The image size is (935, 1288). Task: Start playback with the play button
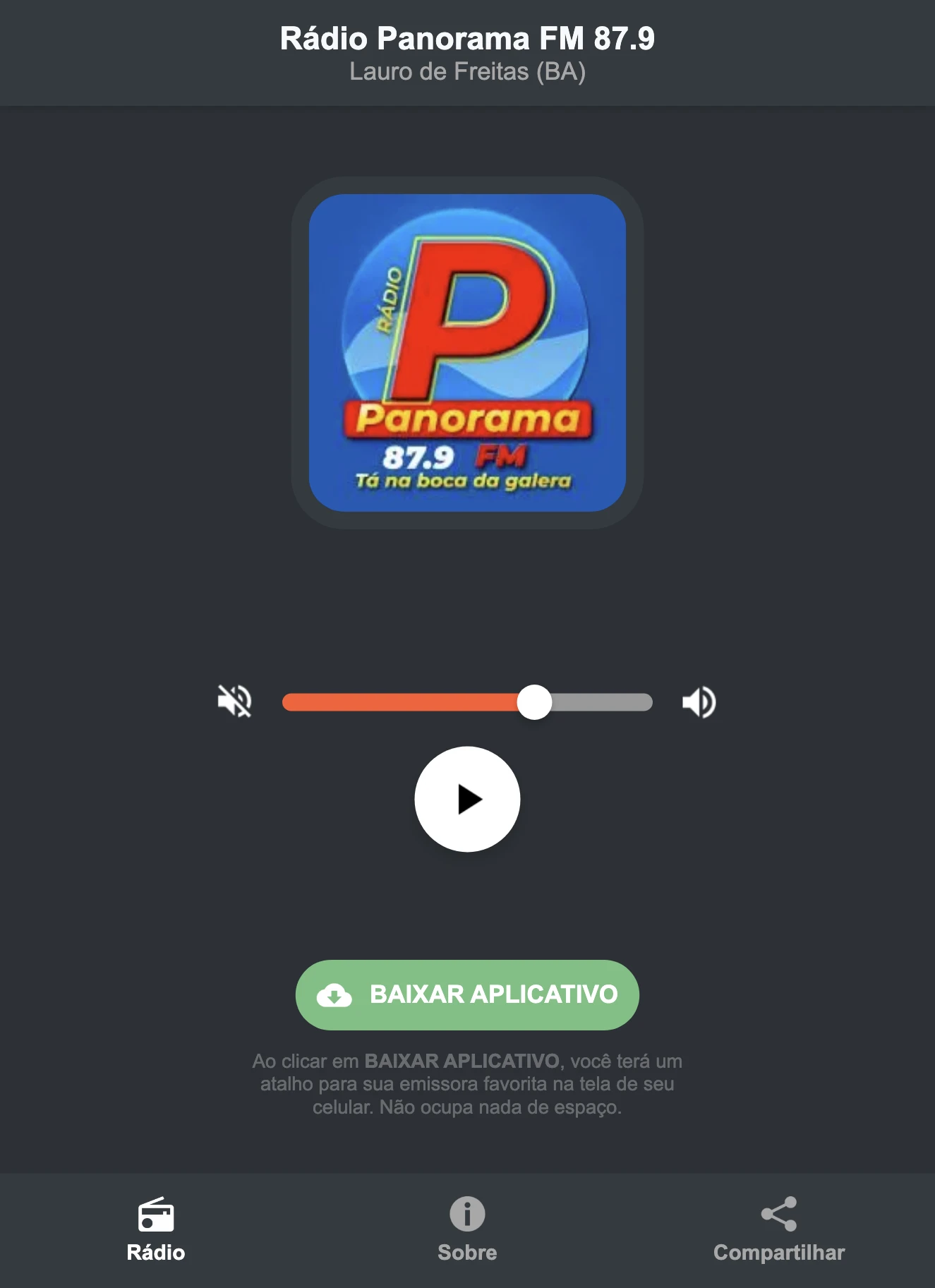click(x=467, y=800)
